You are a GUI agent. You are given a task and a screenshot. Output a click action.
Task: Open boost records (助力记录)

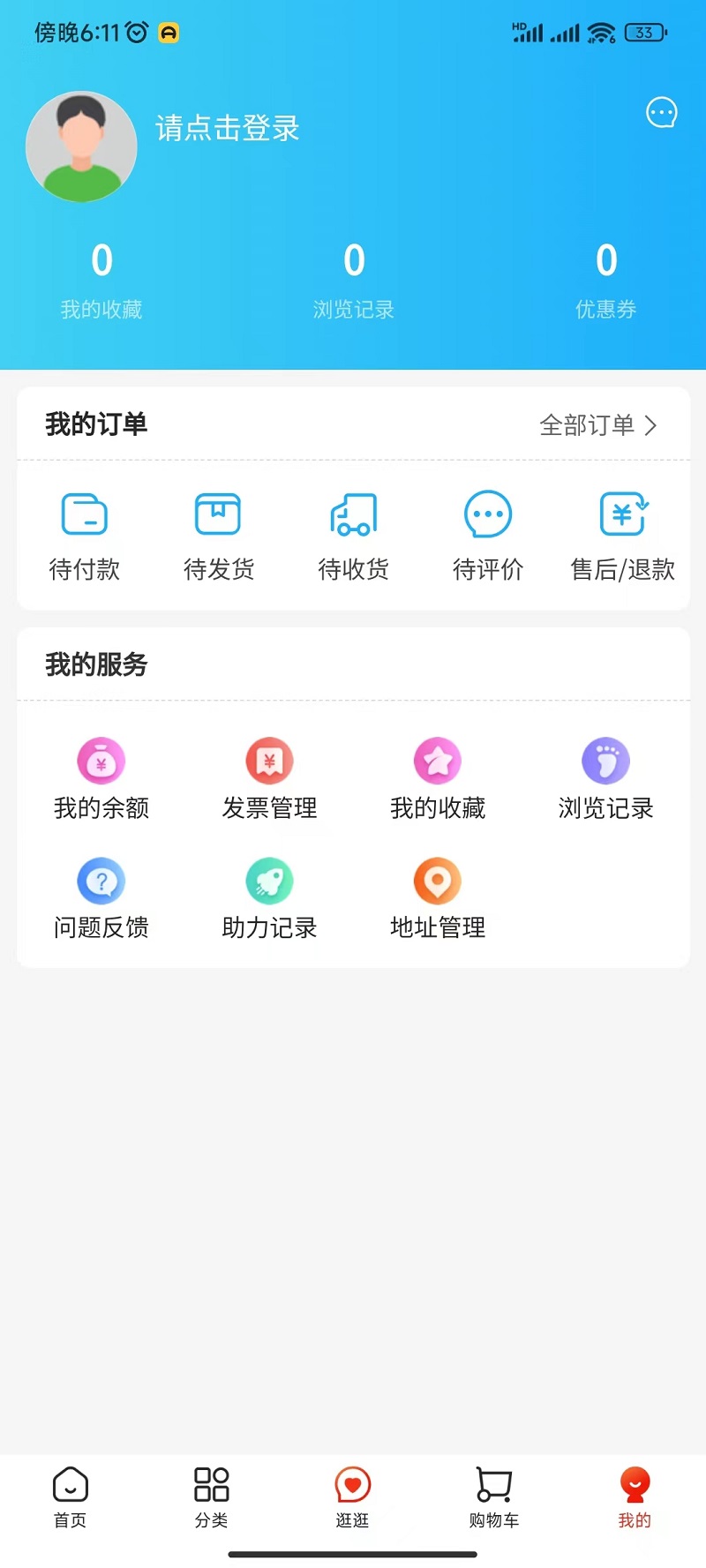(269, 897)
